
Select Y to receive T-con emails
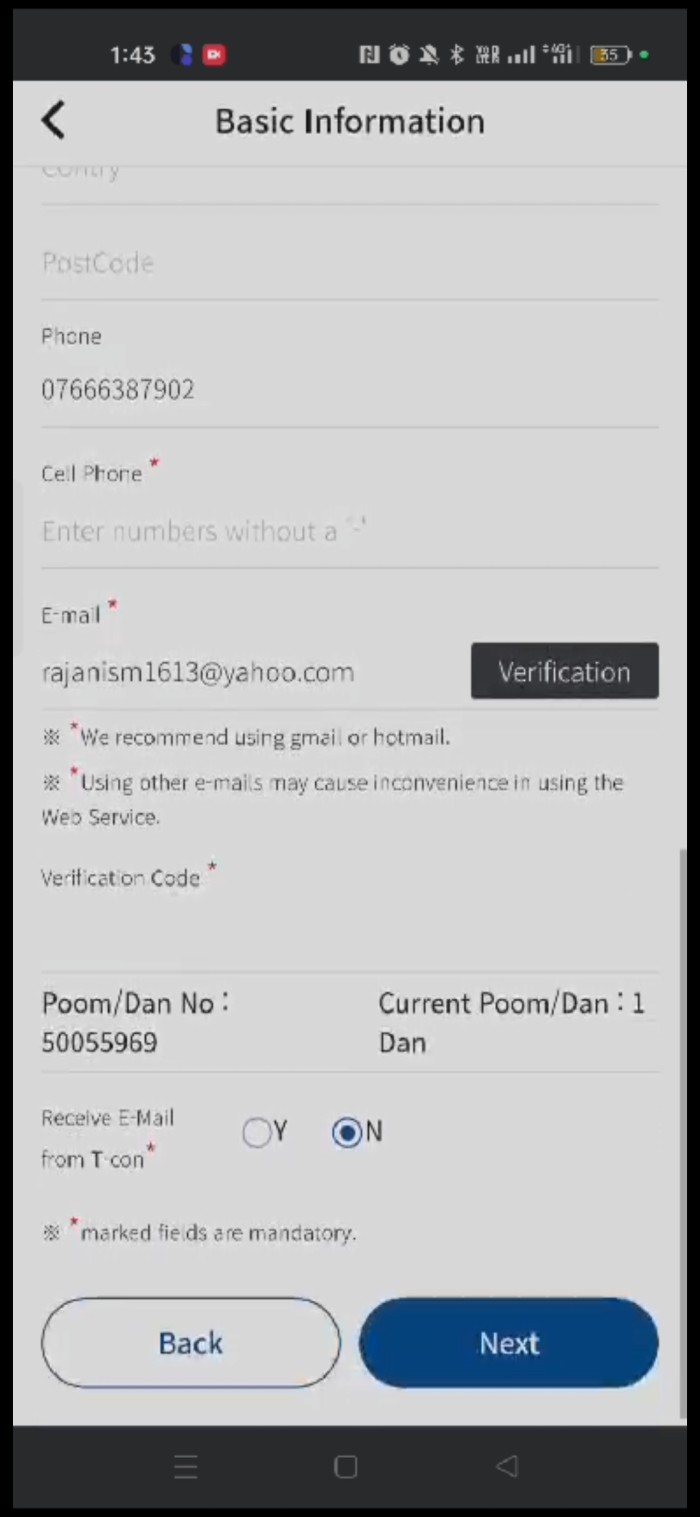tap(258, 1132)
